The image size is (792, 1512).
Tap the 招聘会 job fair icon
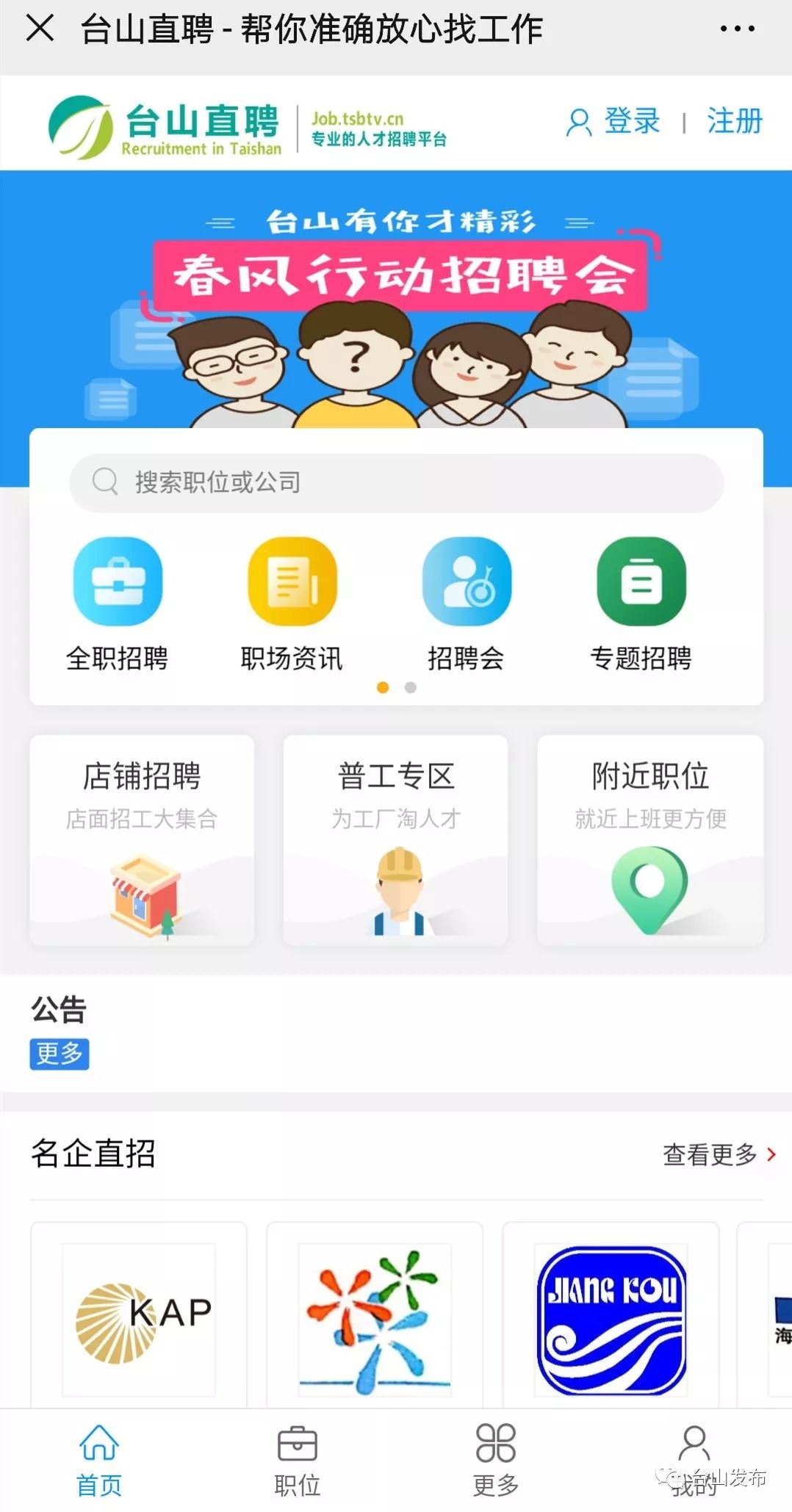click(467, 584)
